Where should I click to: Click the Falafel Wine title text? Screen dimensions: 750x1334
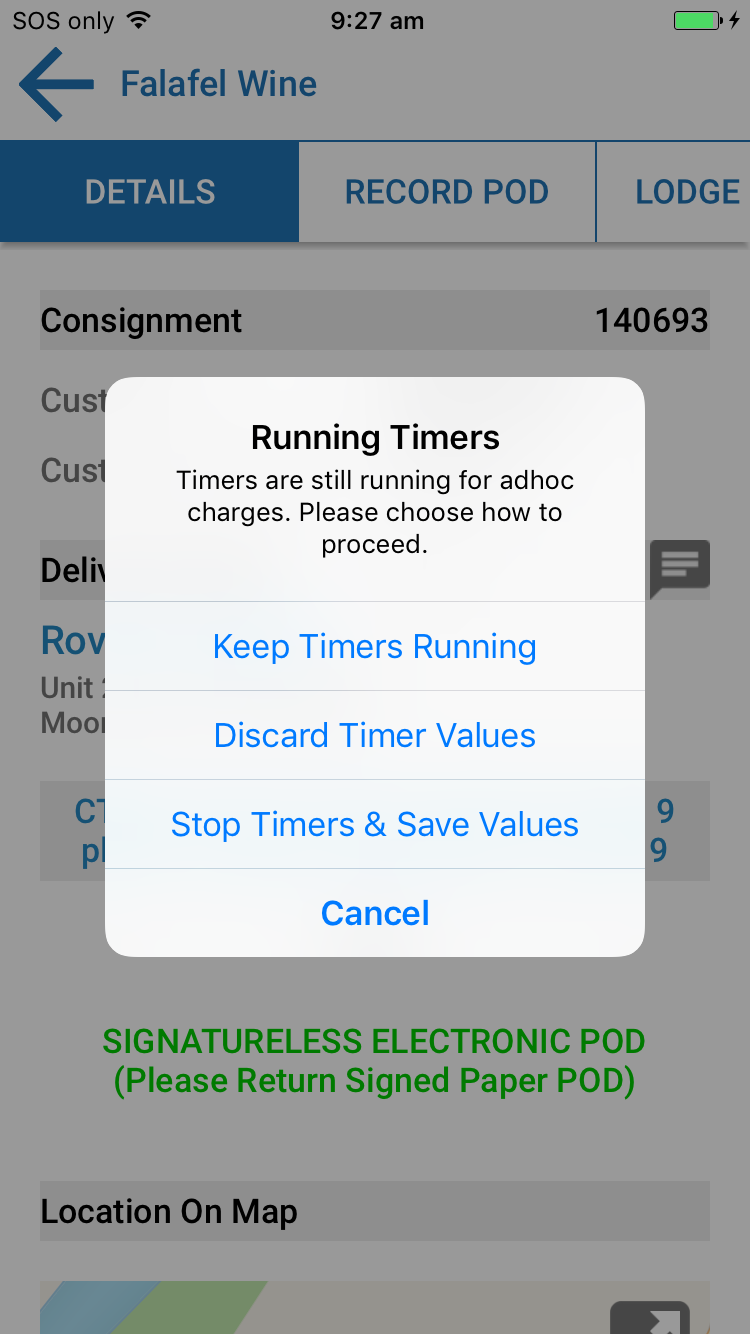click(218, 84)
